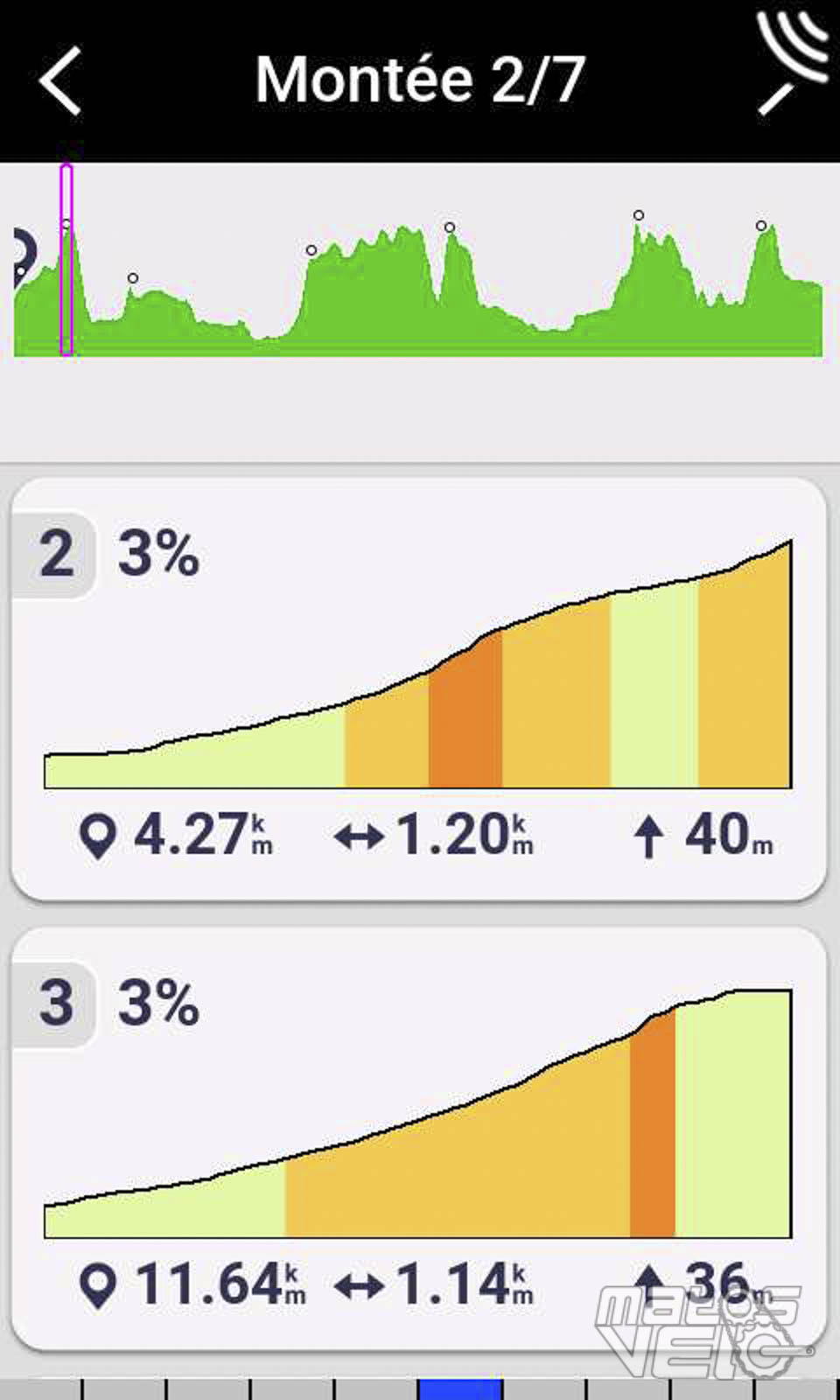Tap the full route elevation profile
840x1400 pixels.
[418, 284]
